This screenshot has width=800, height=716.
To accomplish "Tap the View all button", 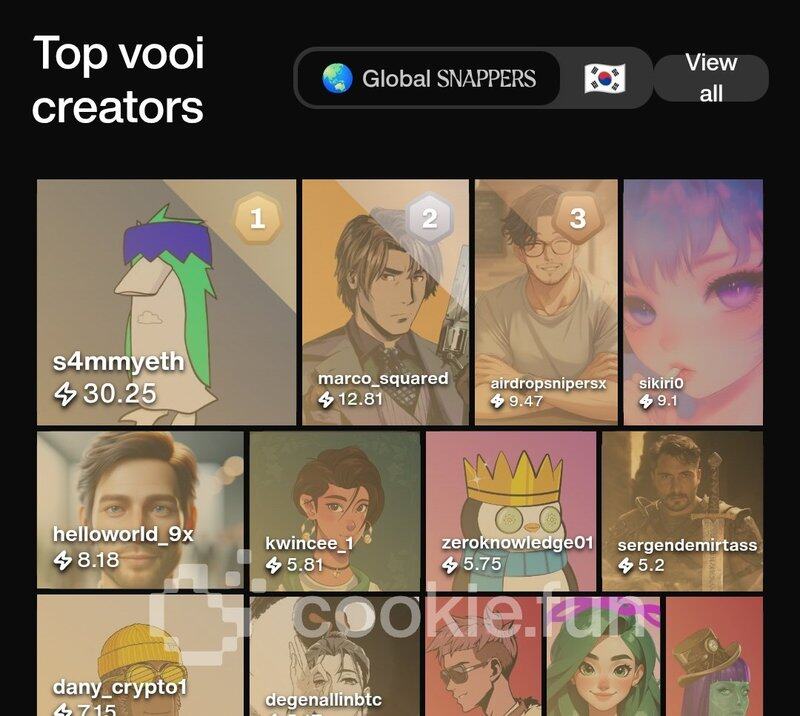I will tap(711, 78).
